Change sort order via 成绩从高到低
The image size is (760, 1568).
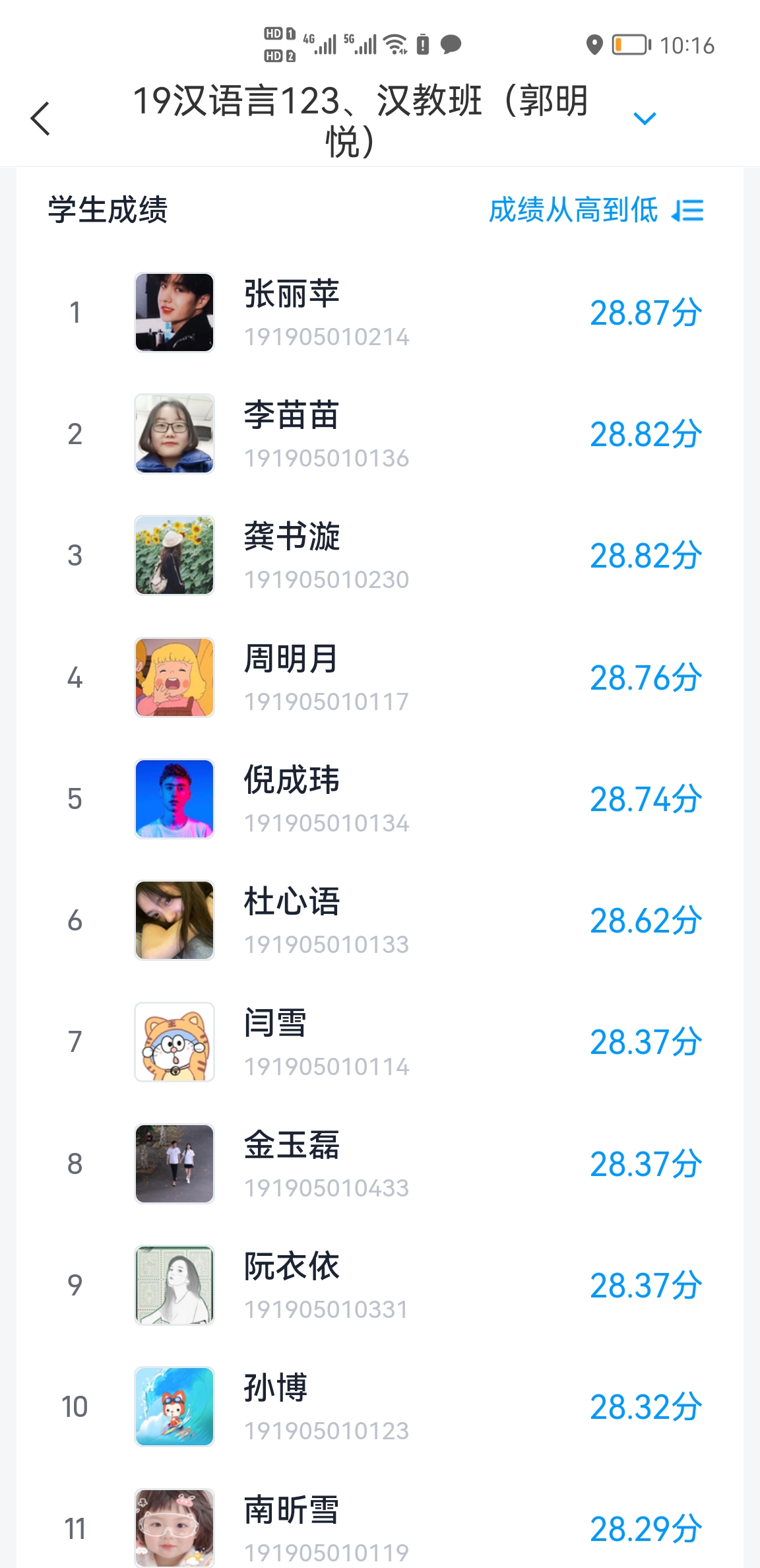click(x=596, y=211)
